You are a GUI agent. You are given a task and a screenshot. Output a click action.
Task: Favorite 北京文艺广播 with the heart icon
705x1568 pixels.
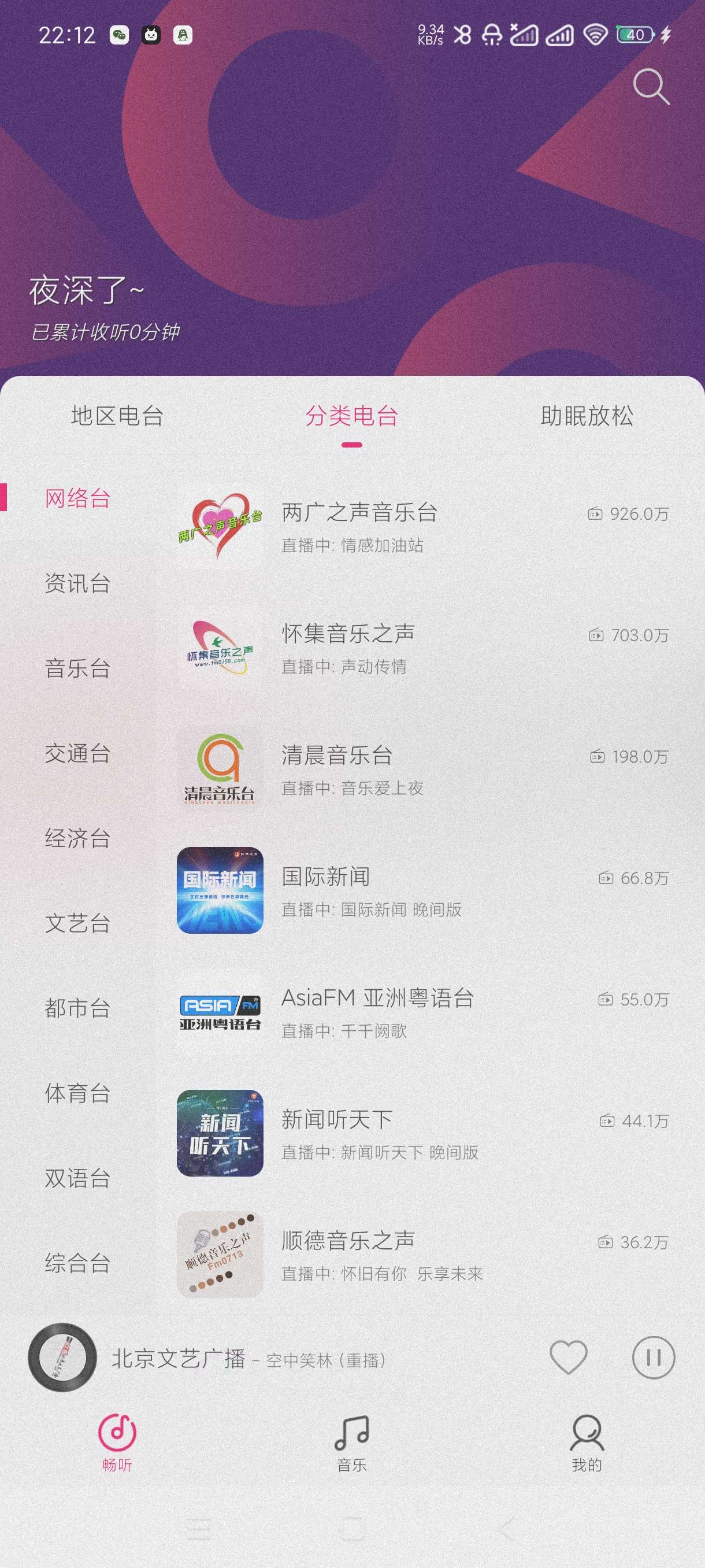[568, 1358]
